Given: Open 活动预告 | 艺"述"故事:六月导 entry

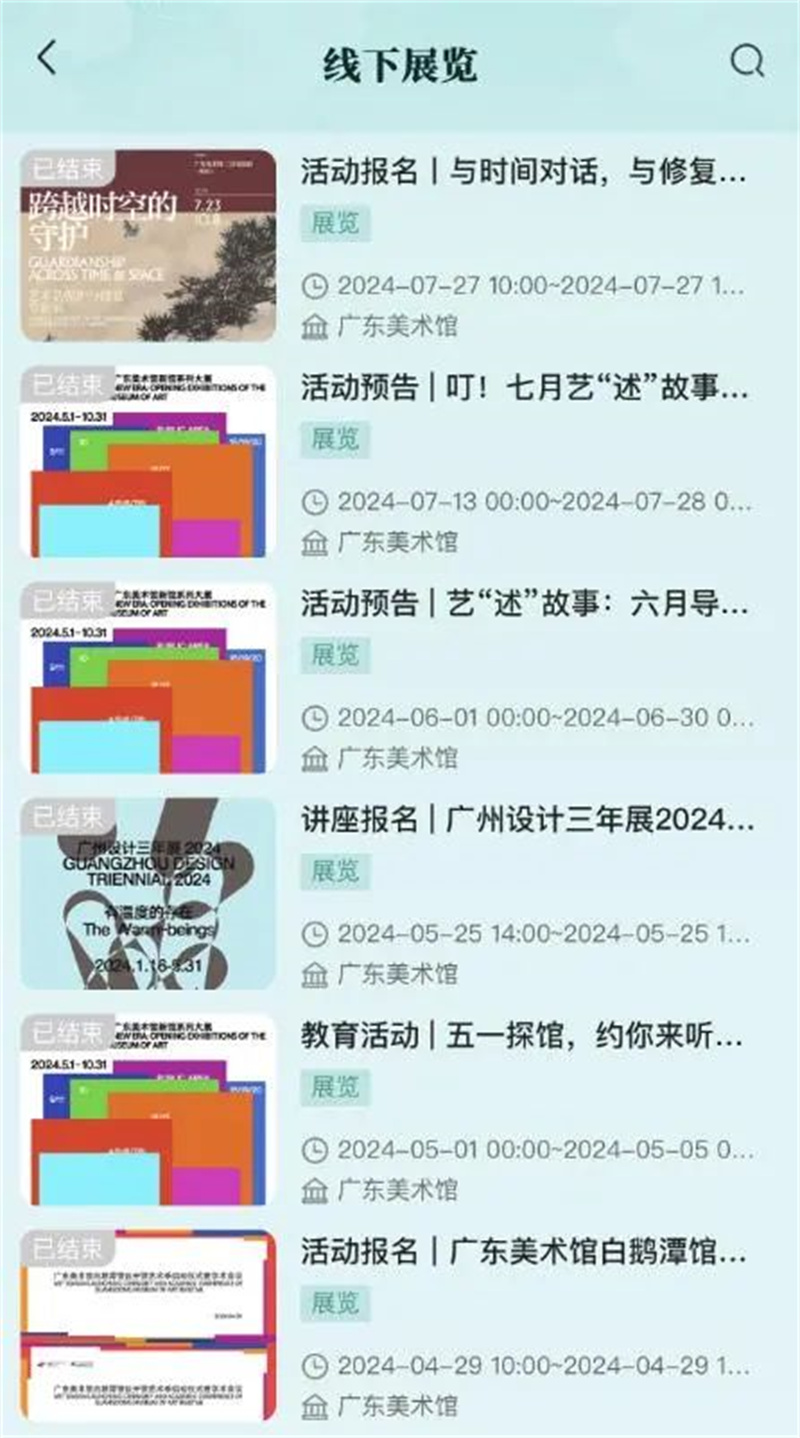Looking at the screenshot, I should (x=524, y=605).
